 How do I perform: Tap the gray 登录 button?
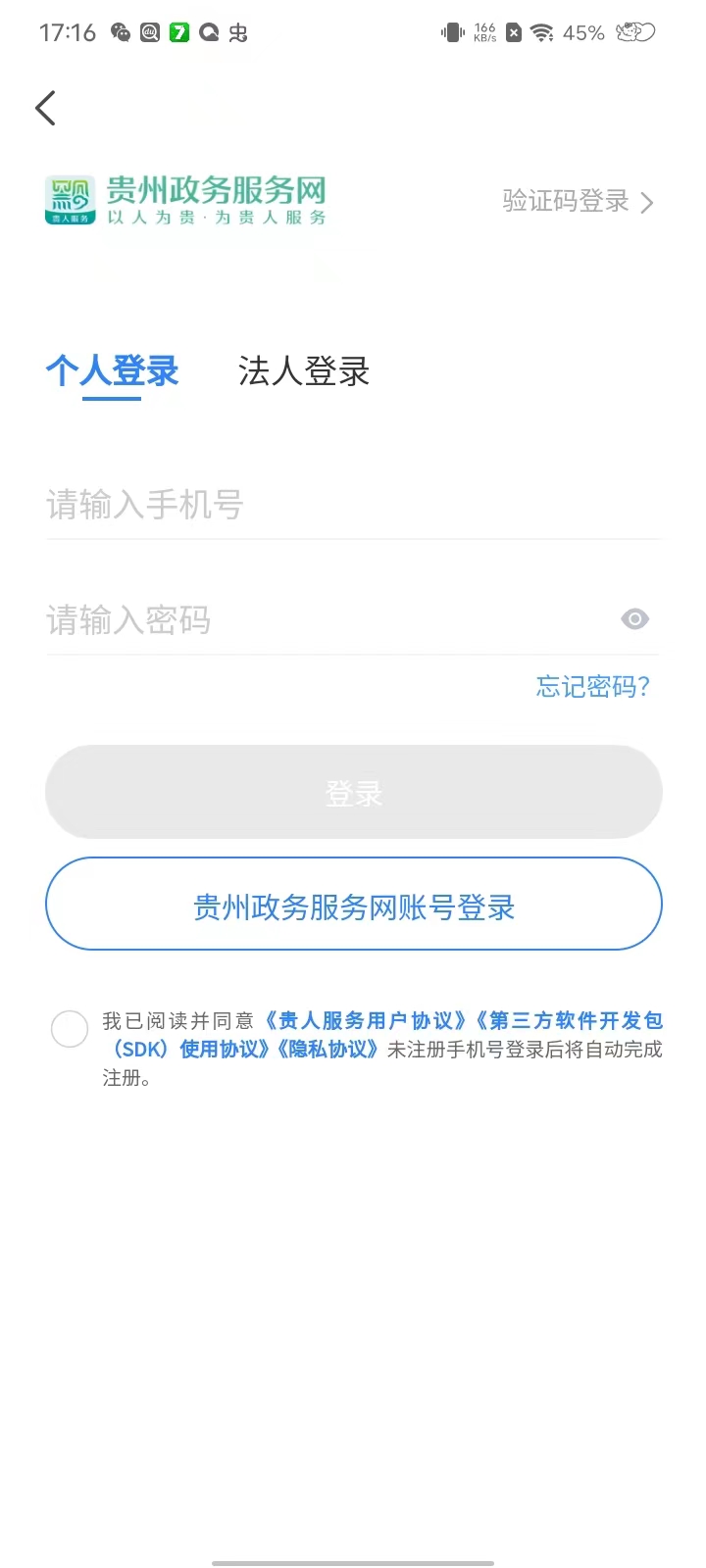click(353, 792)
